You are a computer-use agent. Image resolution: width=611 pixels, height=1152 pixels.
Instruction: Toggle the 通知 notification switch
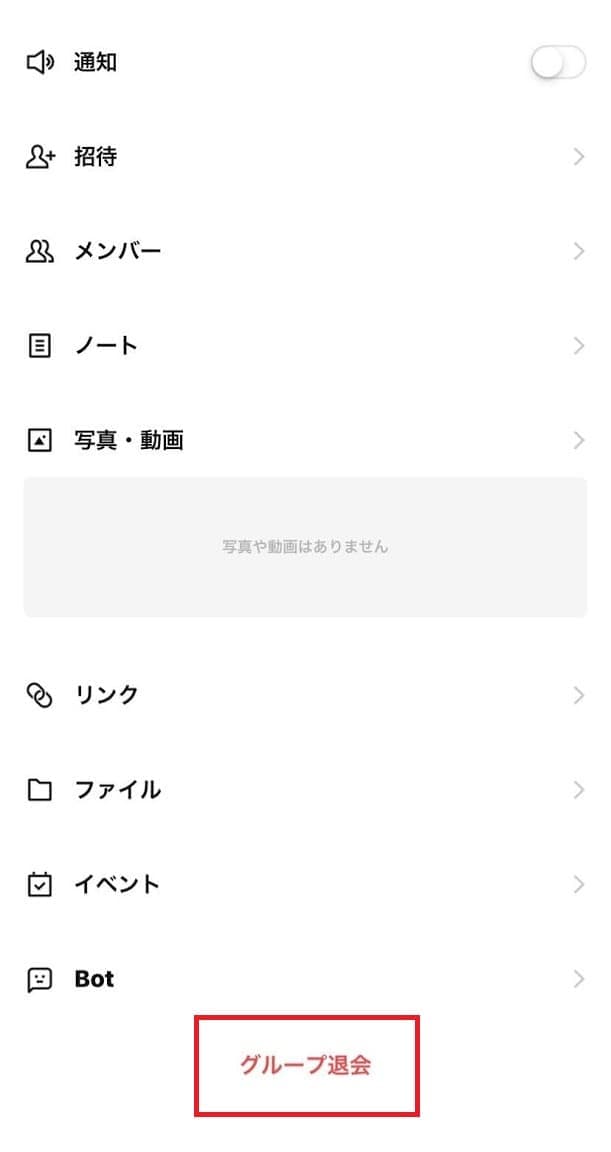(x=558, y=63)
